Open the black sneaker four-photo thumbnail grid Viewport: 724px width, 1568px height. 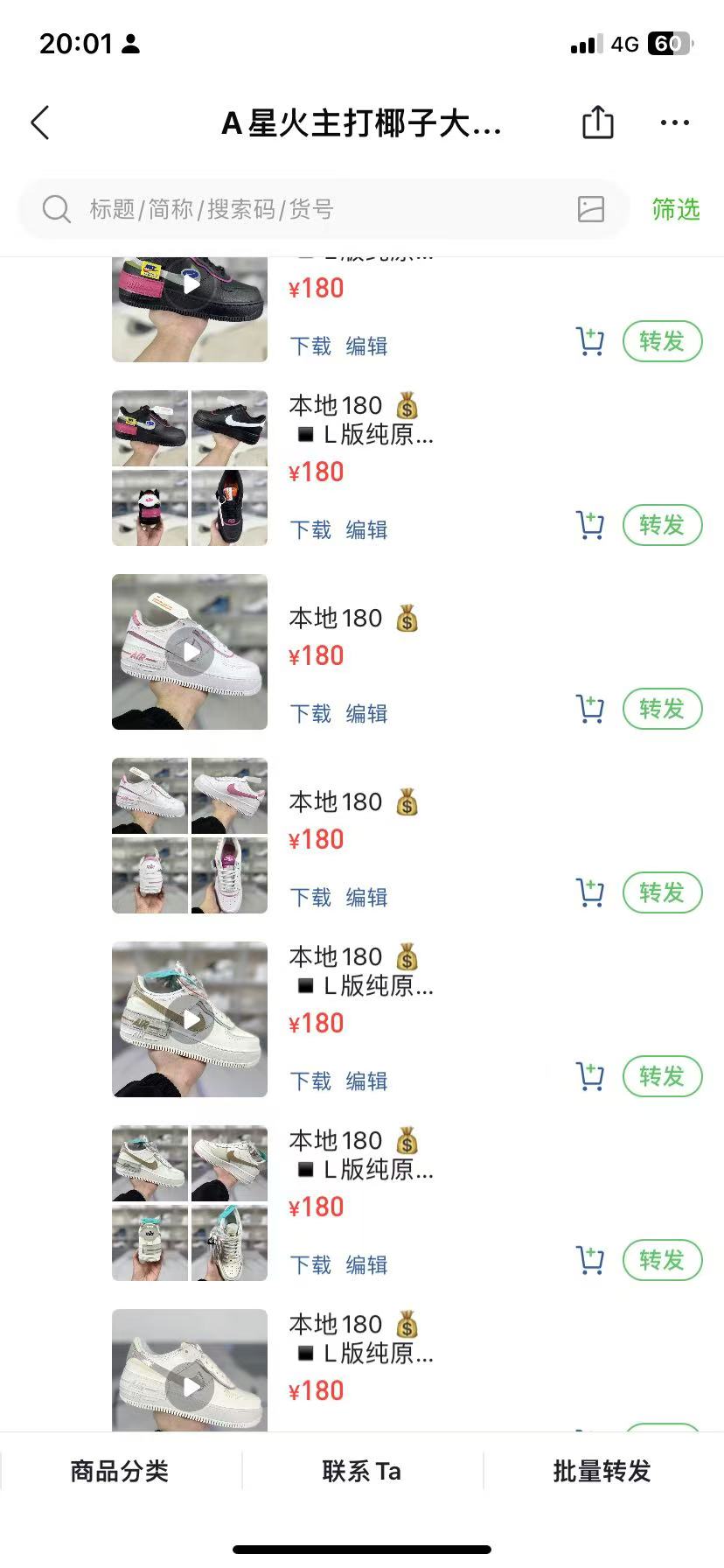click(190, 468)
